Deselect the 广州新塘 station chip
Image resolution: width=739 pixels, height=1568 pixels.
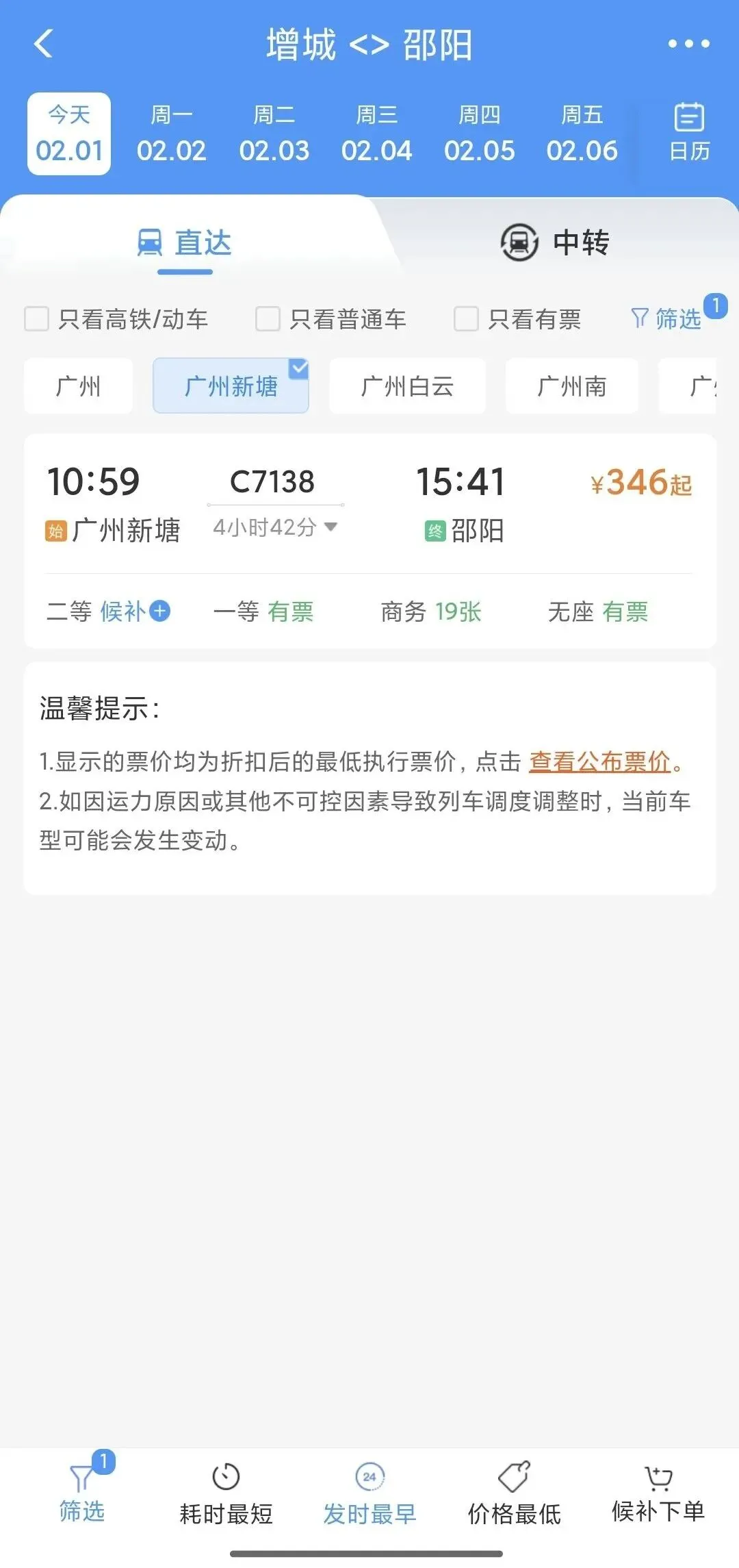(x=231, y=386)
